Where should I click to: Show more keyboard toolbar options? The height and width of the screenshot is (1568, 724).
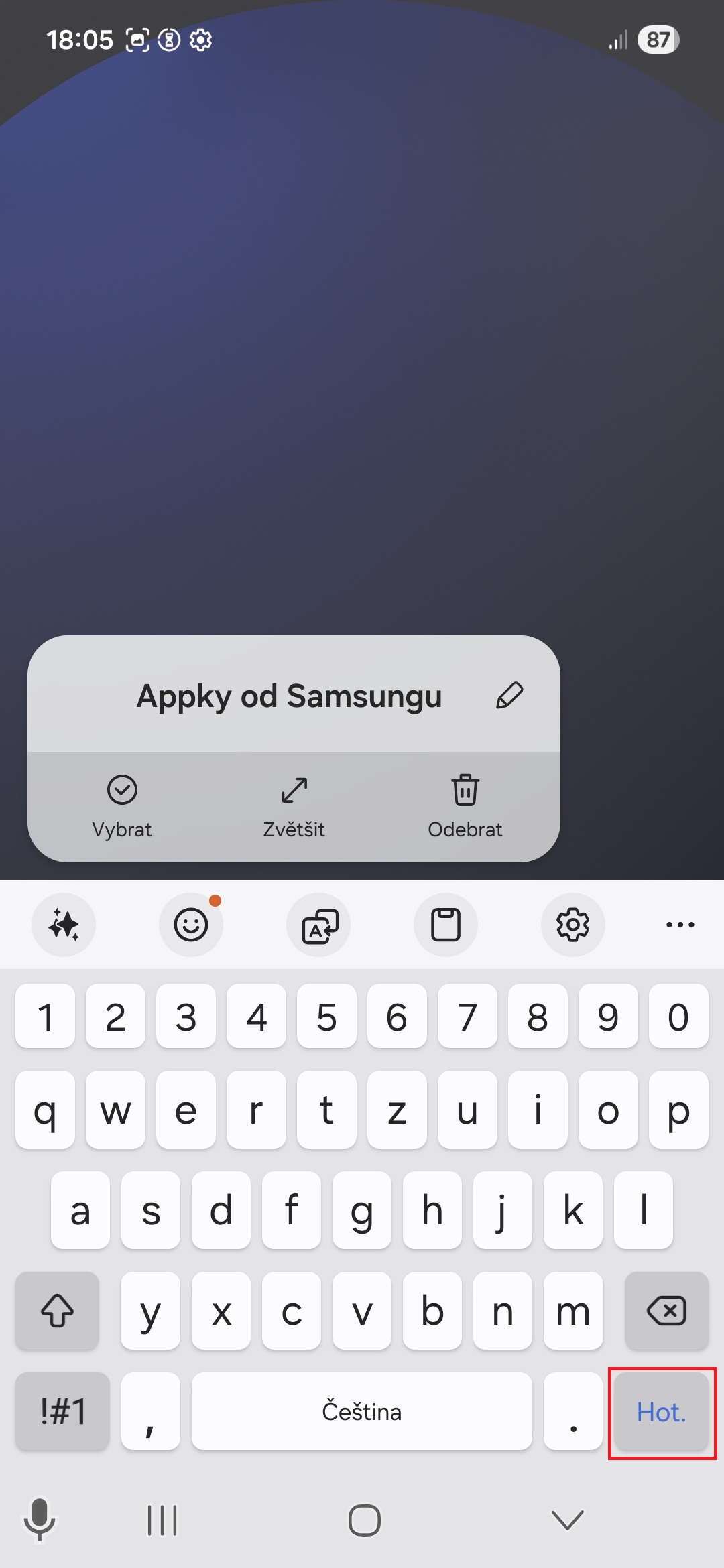(x=680, y=925)
